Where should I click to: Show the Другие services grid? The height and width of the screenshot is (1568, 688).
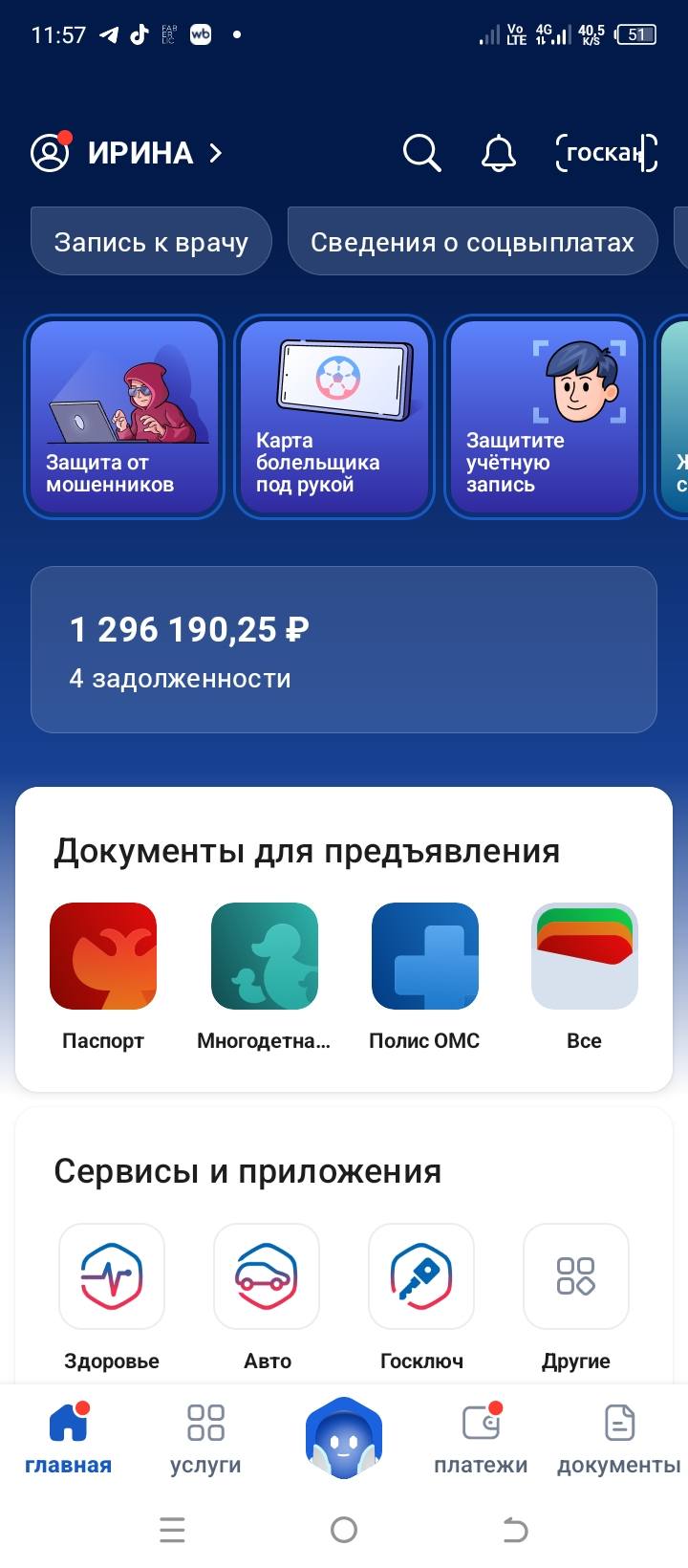(575, 1276)
